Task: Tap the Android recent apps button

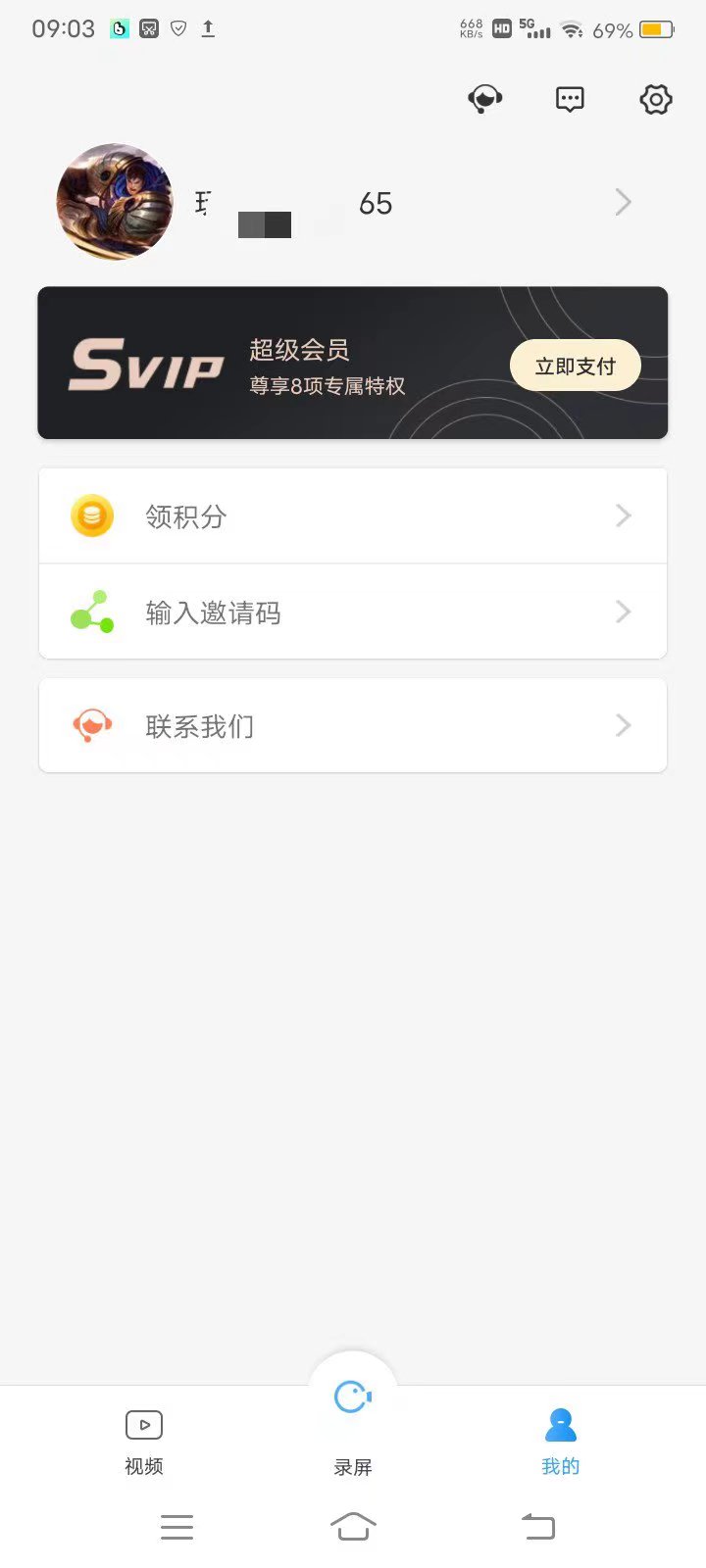Action: pyautogui.click(x=176, y=1526)
